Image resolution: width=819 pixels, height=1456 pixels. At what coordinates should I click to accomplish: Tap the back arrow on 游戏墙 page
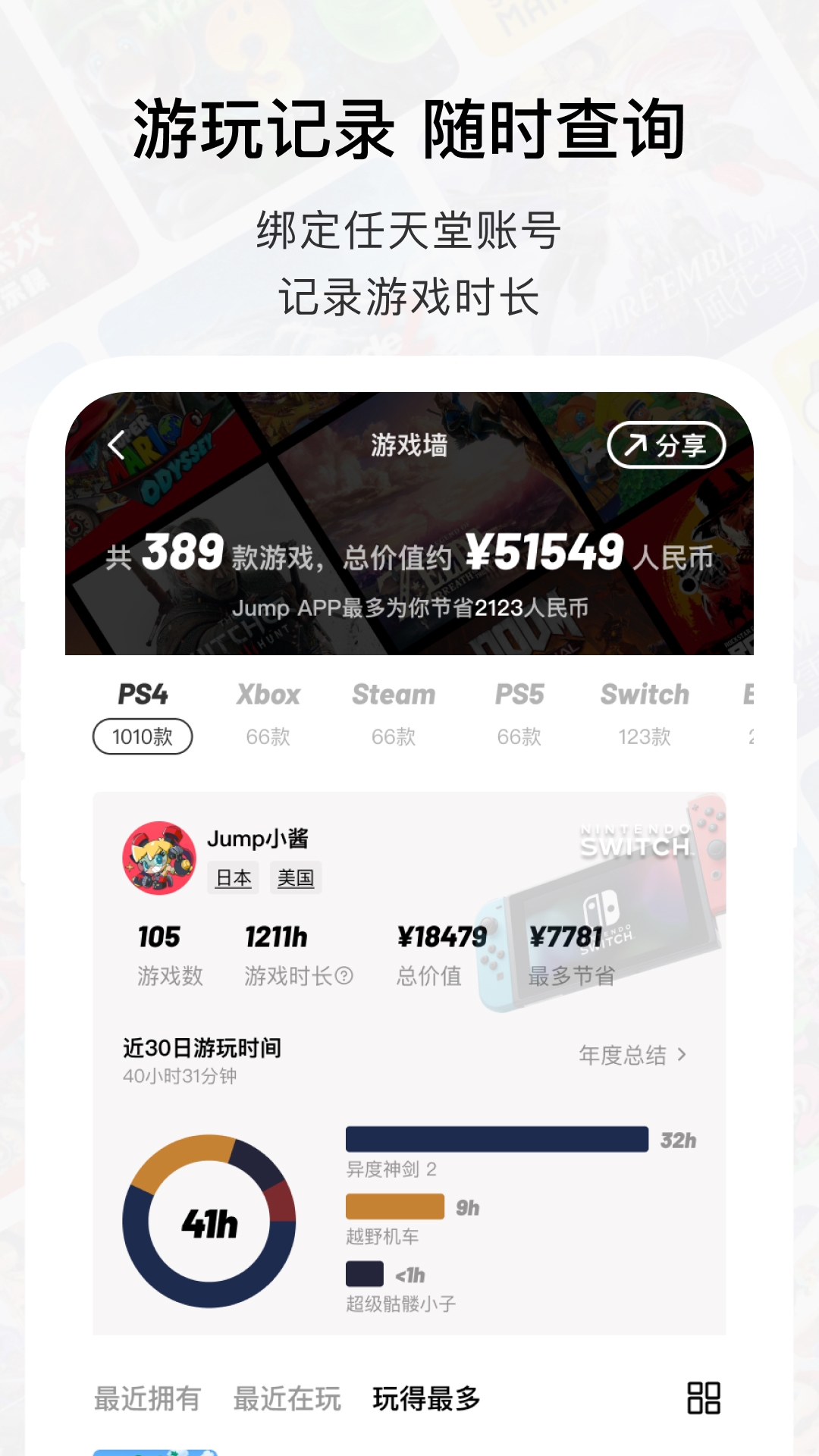(x=115, y=446)
